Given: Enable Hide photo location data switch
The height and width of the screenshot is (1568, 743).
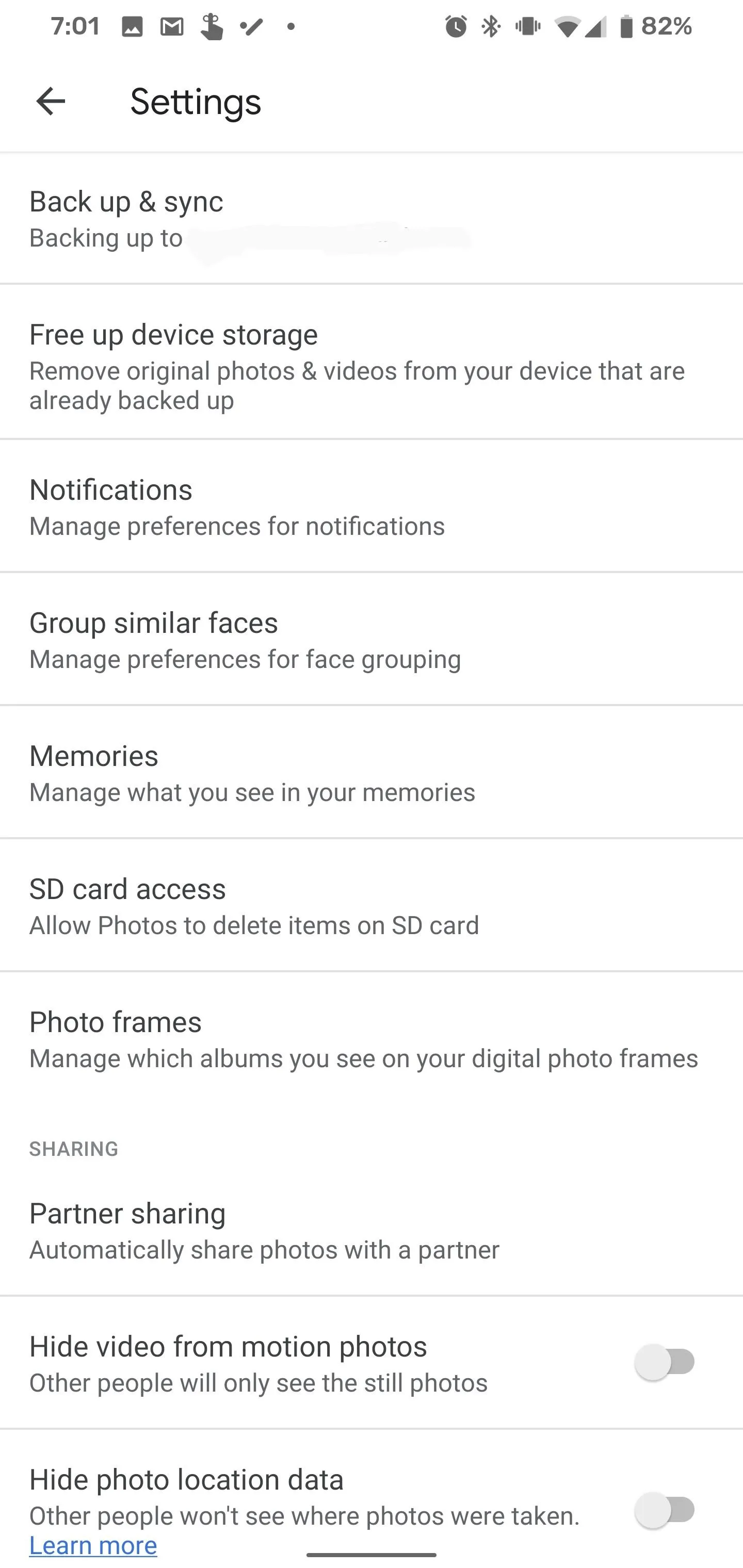Looking at the screenshot, I should click(665, 1510).
